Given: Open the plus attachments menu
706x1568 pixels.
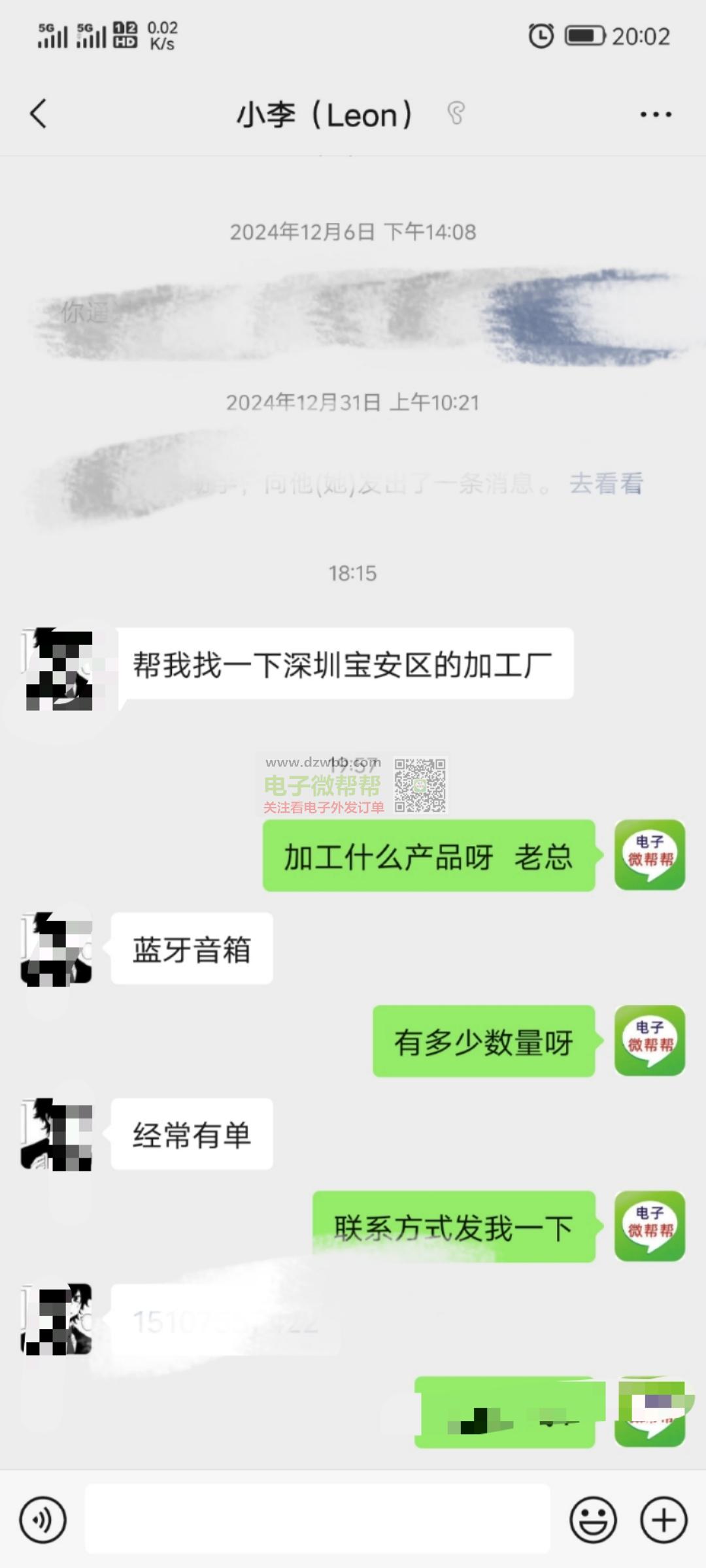Looking at the screenshot, I should 664,1520.
